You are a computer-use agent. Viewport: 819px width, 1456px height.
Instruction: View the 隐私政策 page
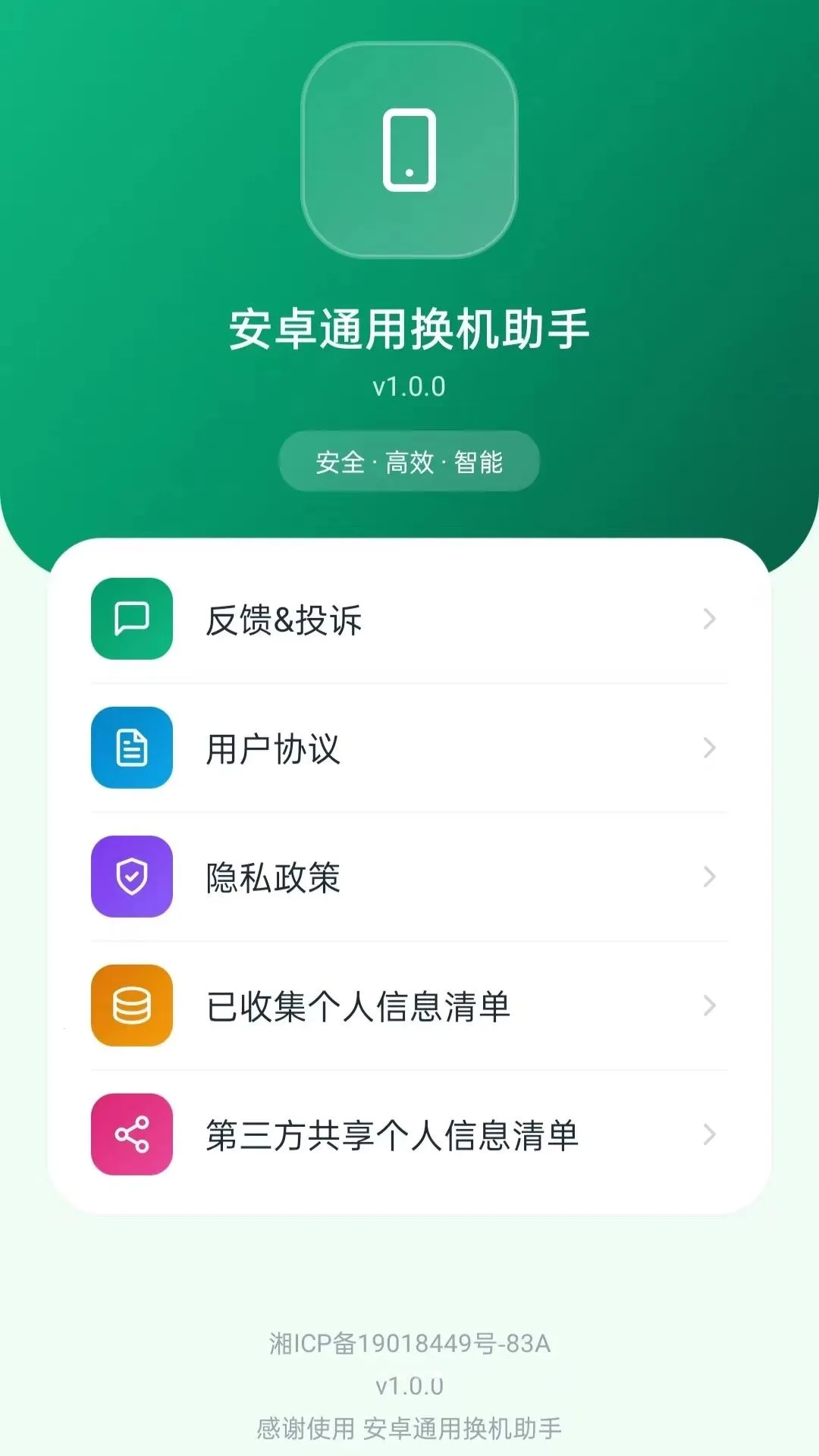(409, 877)
